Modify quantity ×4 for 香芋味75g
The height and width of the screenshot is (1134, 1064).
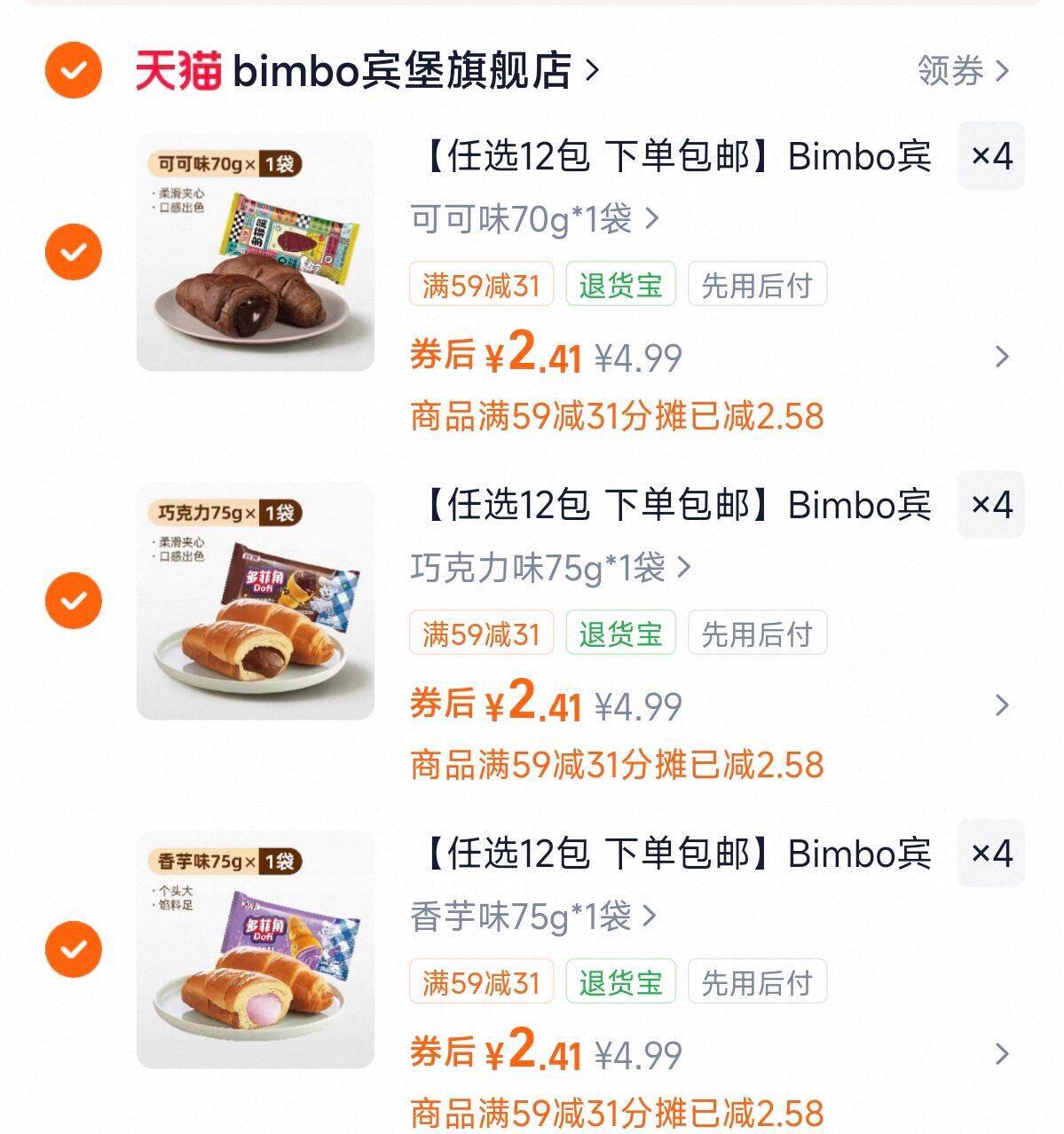990,854
